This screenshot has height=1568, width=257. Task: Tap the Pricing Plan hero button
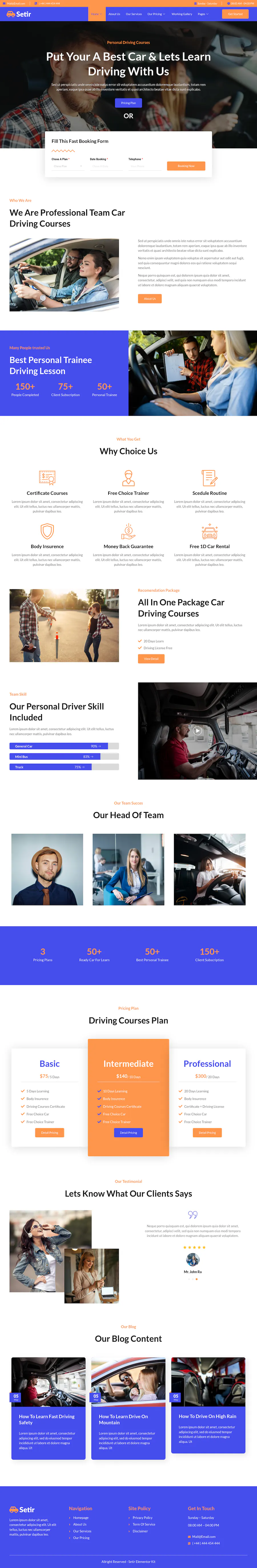click(x=128, y=103)
